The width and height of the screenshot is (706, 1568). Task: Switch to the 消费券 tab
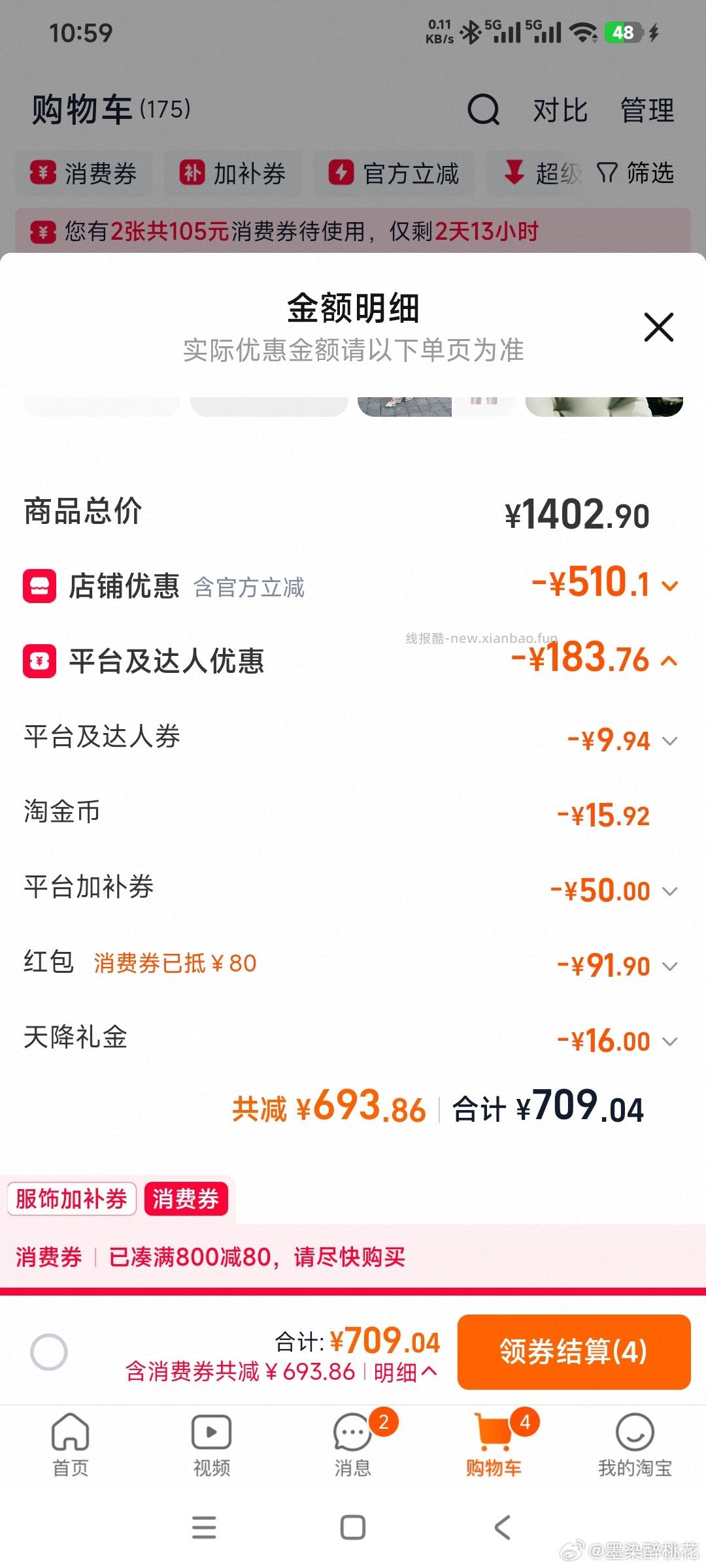point(186,1199)
